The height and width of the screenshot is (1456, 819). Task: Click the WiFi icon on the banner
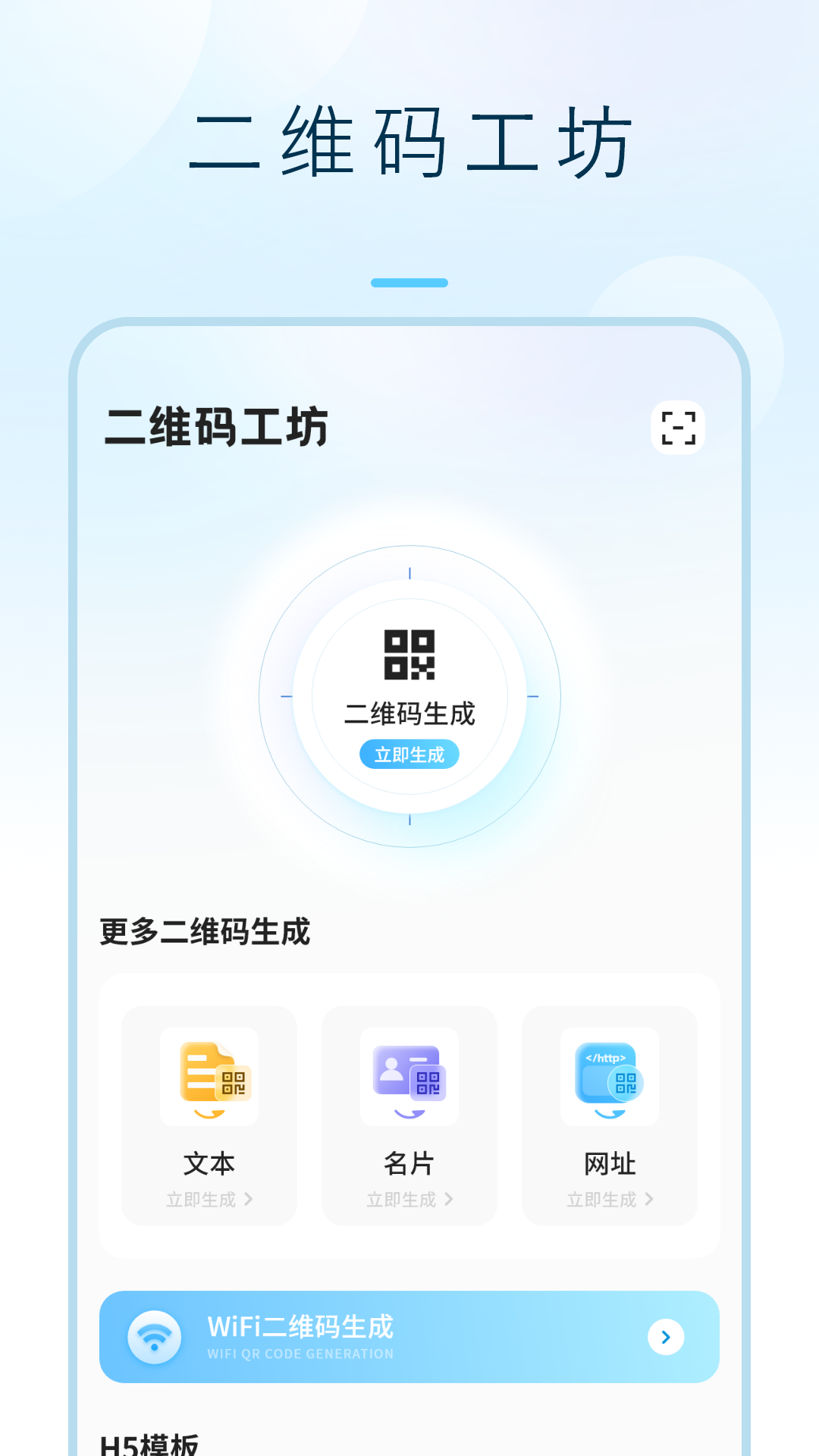coord(153,1336)
